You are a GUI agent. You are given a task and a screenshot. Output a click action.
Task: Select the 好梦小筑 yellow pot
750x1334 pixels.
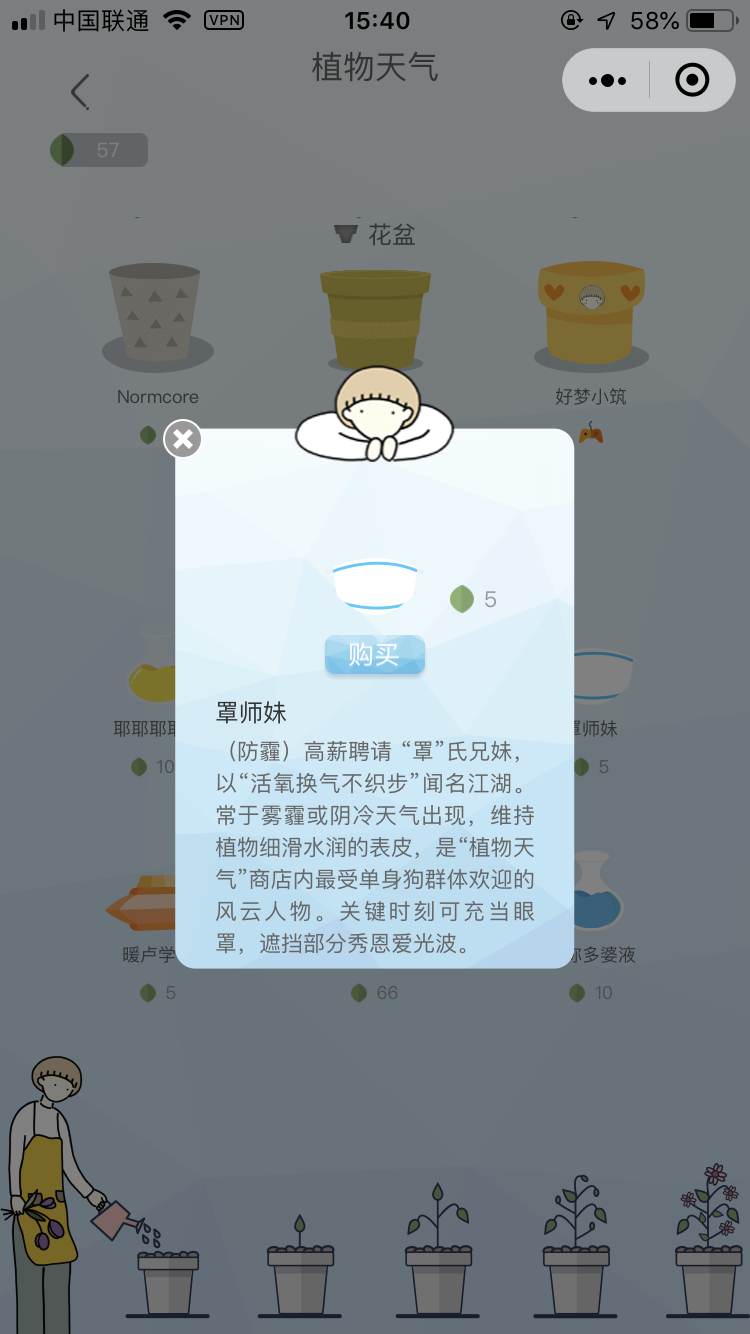point(591,310)
